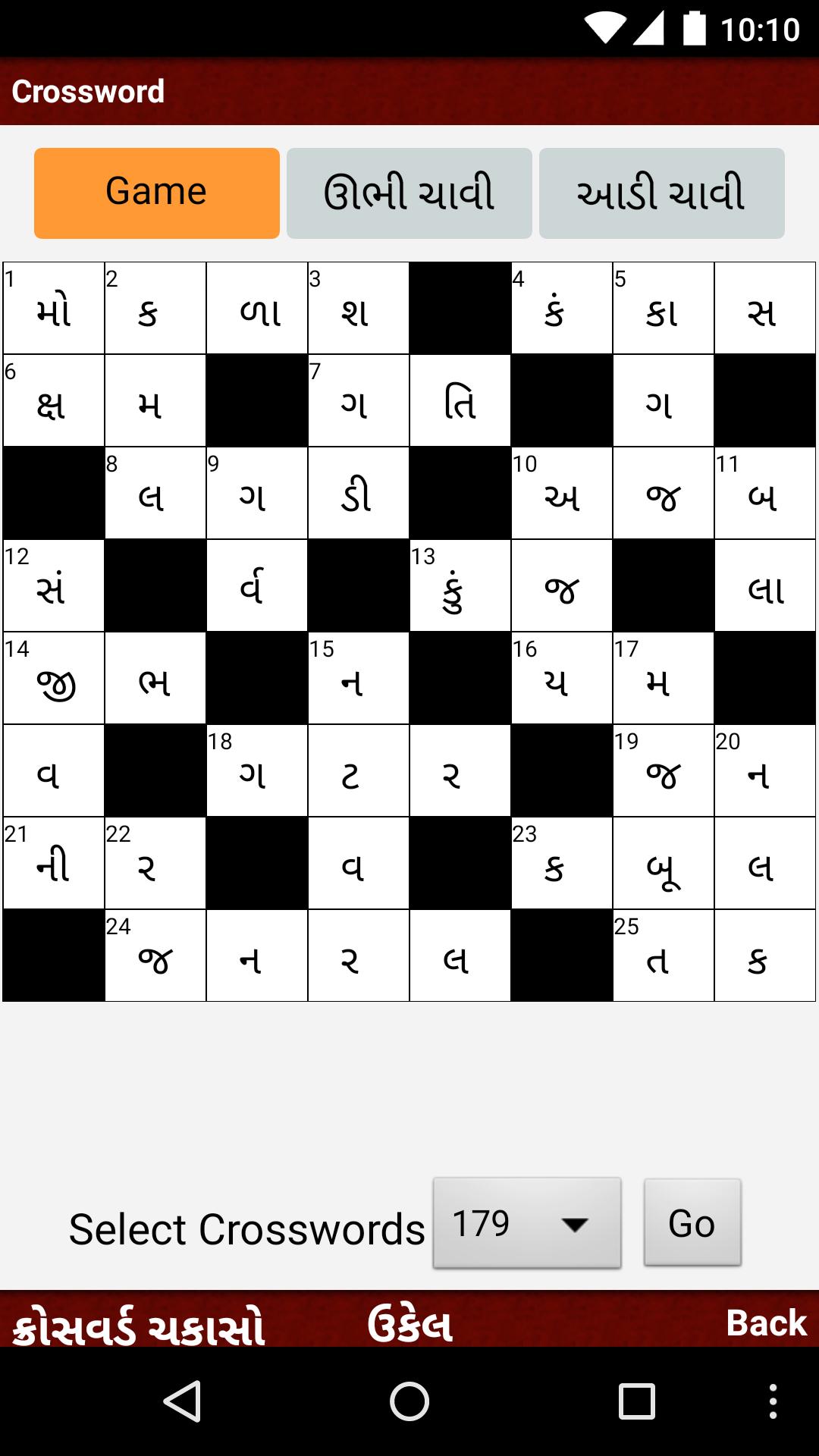Select cell 19 with જ letter

click(664, 770)
